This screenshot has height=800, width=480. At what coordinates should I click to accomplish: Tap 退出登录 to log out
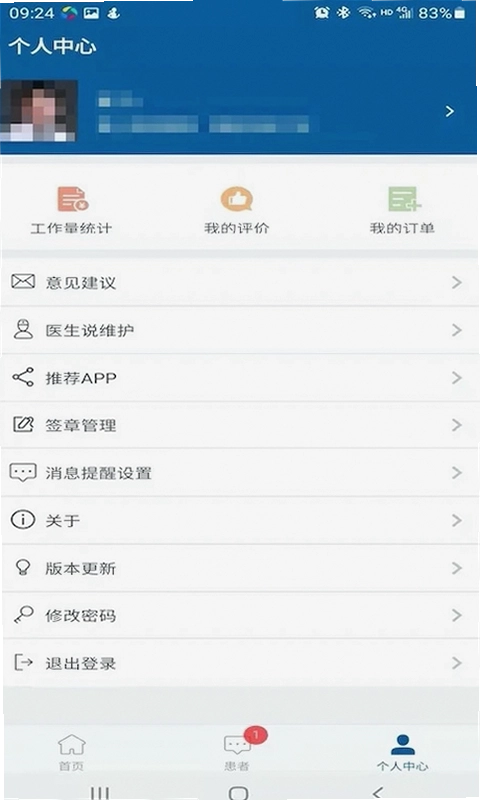coord(240,663)
